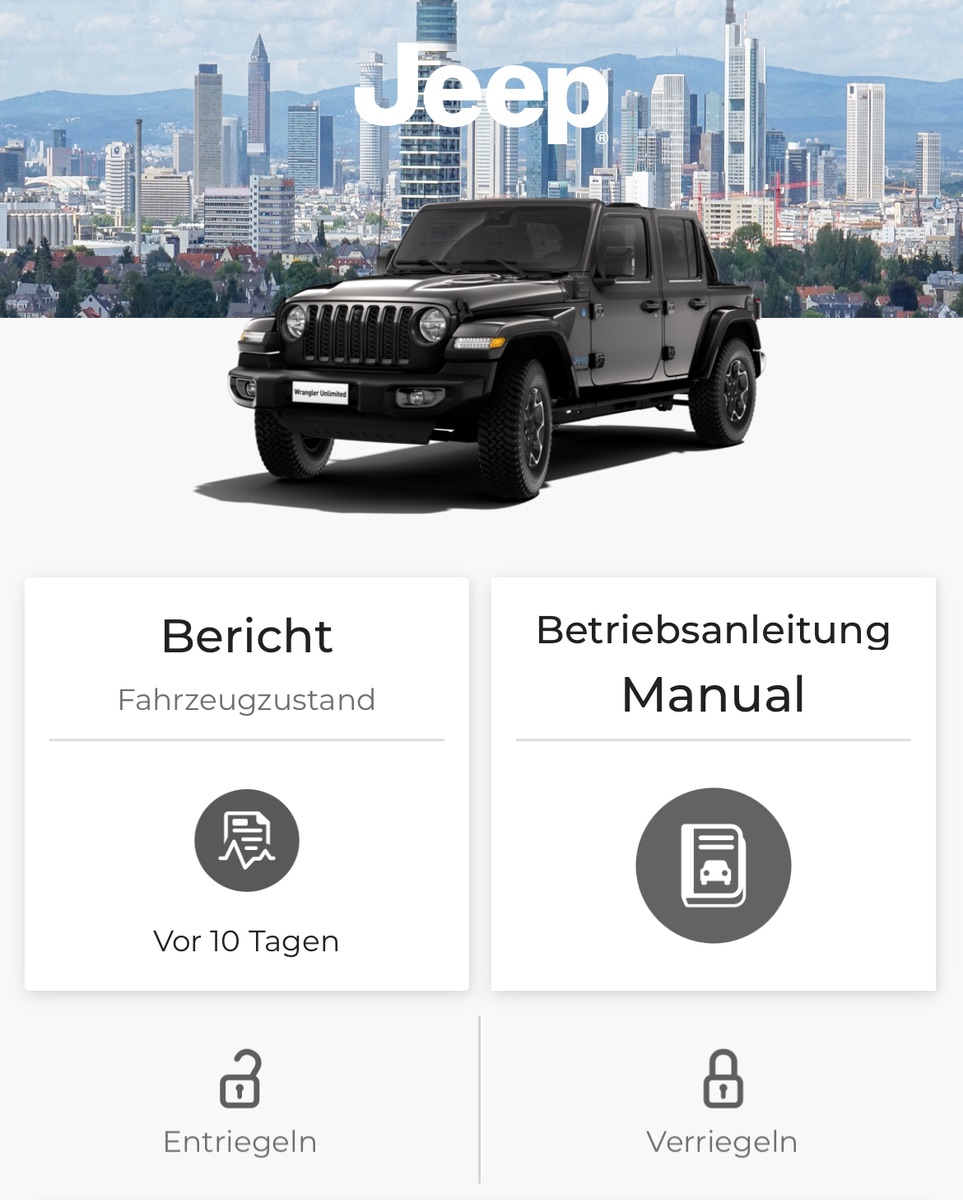Tap Verriegeln to lock the vehicle

coord(722,1100)
